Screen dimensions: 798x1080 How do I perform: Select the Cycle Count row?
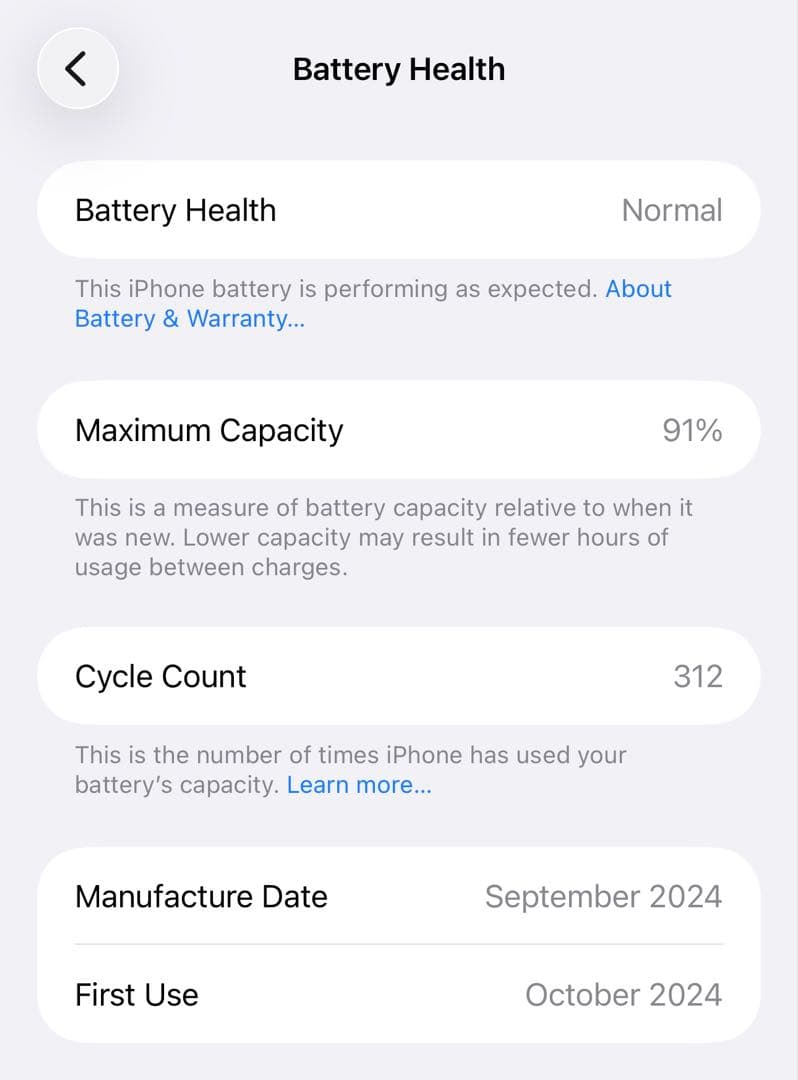(x=399, y=676)
